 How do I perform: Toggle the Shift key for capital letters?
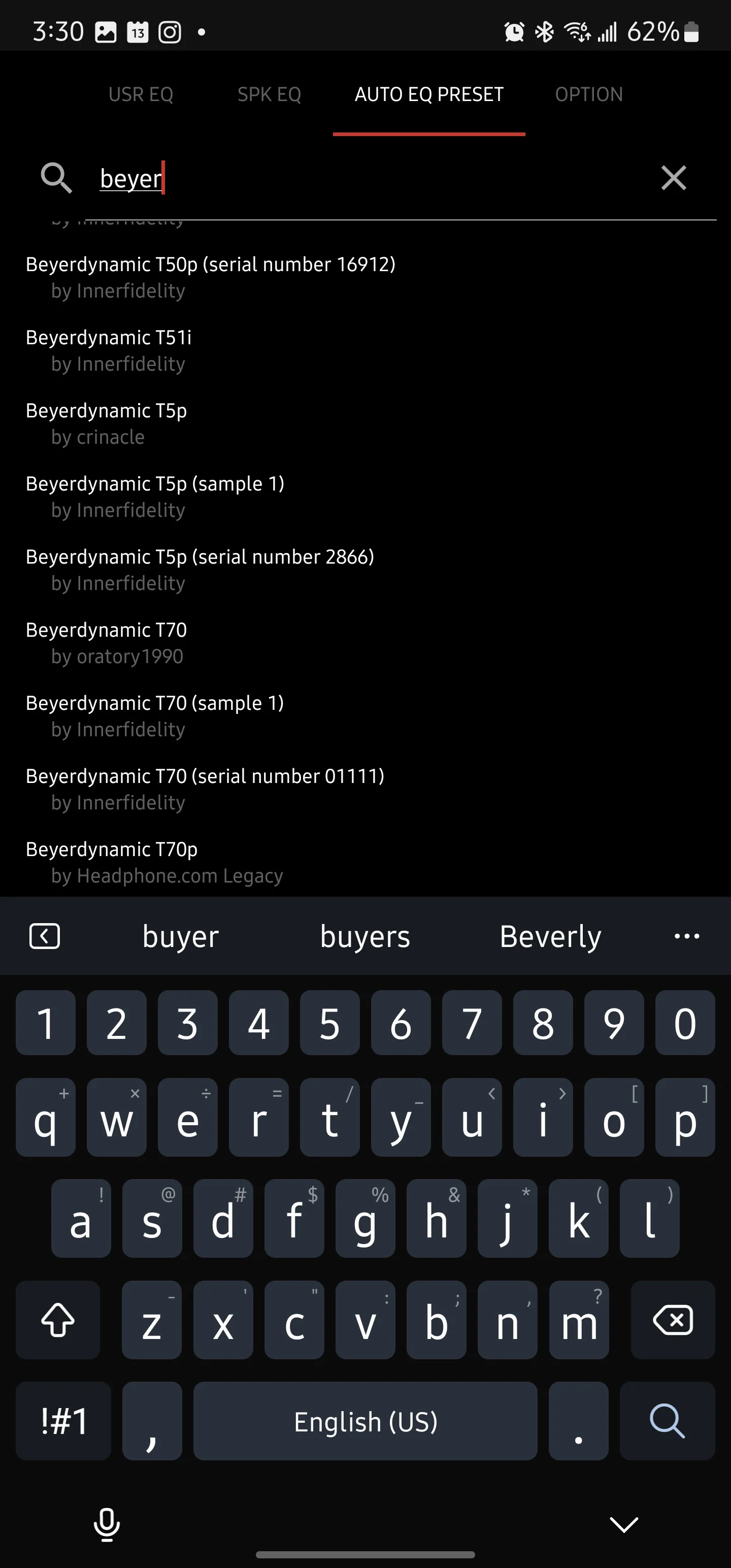pos(58,1320)
